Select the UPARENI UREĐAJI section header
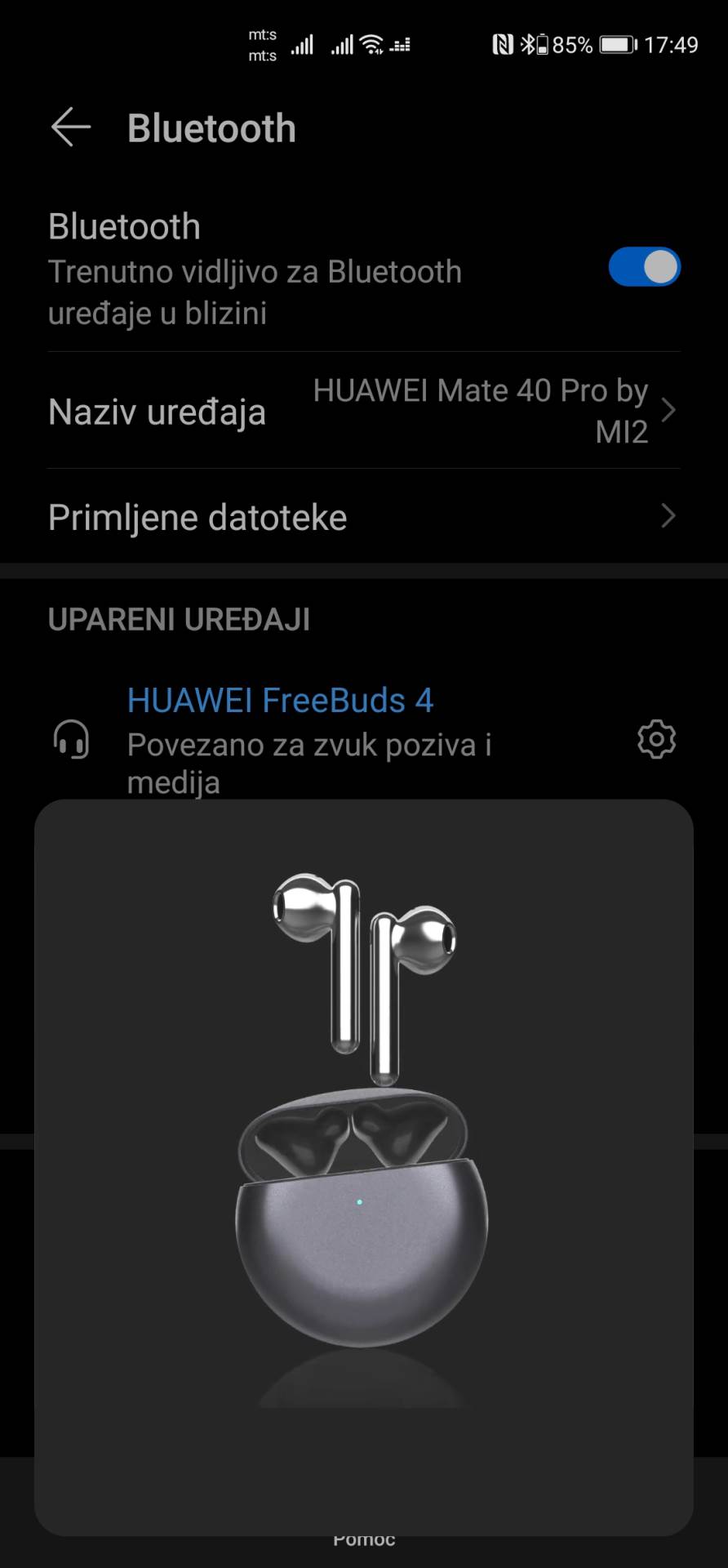The image size is (728, 1568). tap(179, 619)
